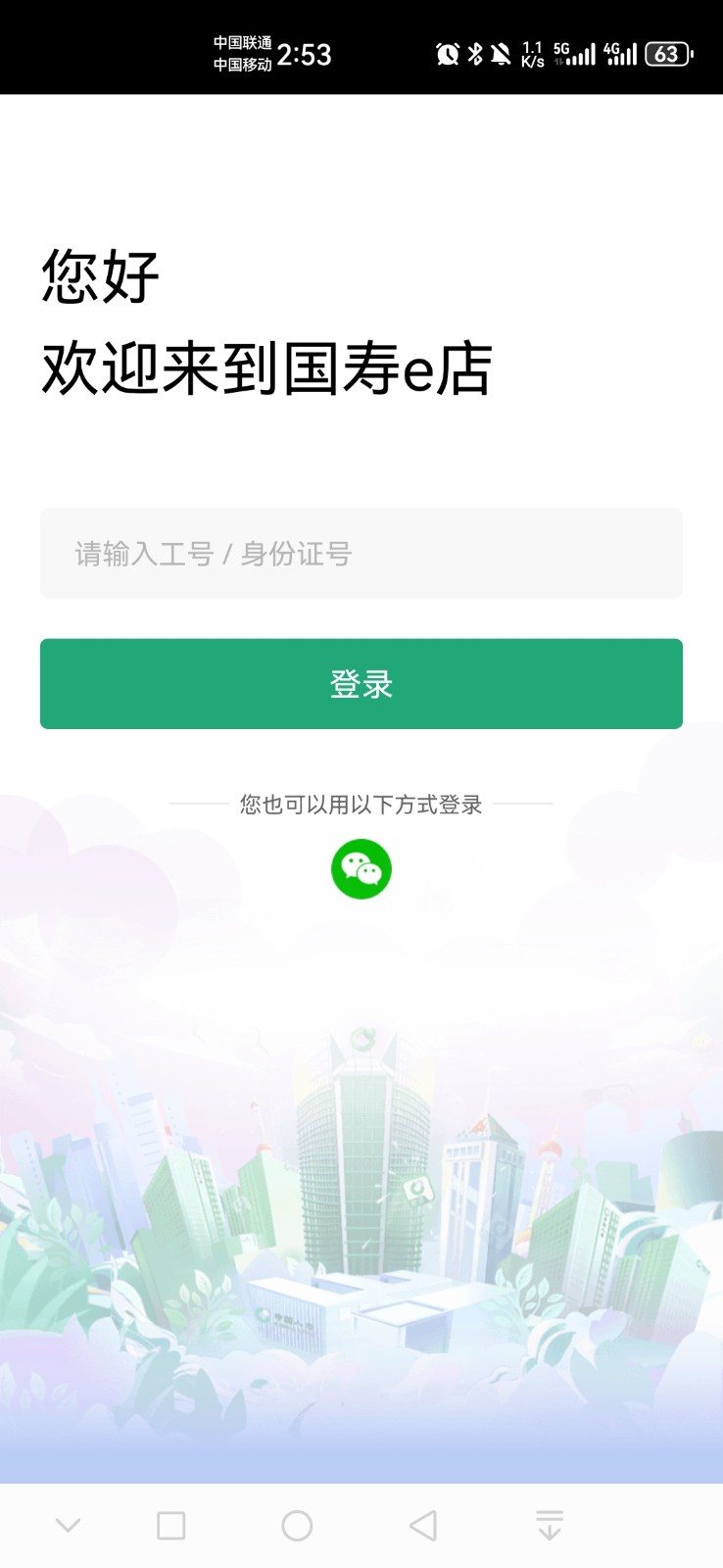The height and width of the screenshot is (1568, 723).
Task: Tap the home circle button
Action: pos(298,1525)
